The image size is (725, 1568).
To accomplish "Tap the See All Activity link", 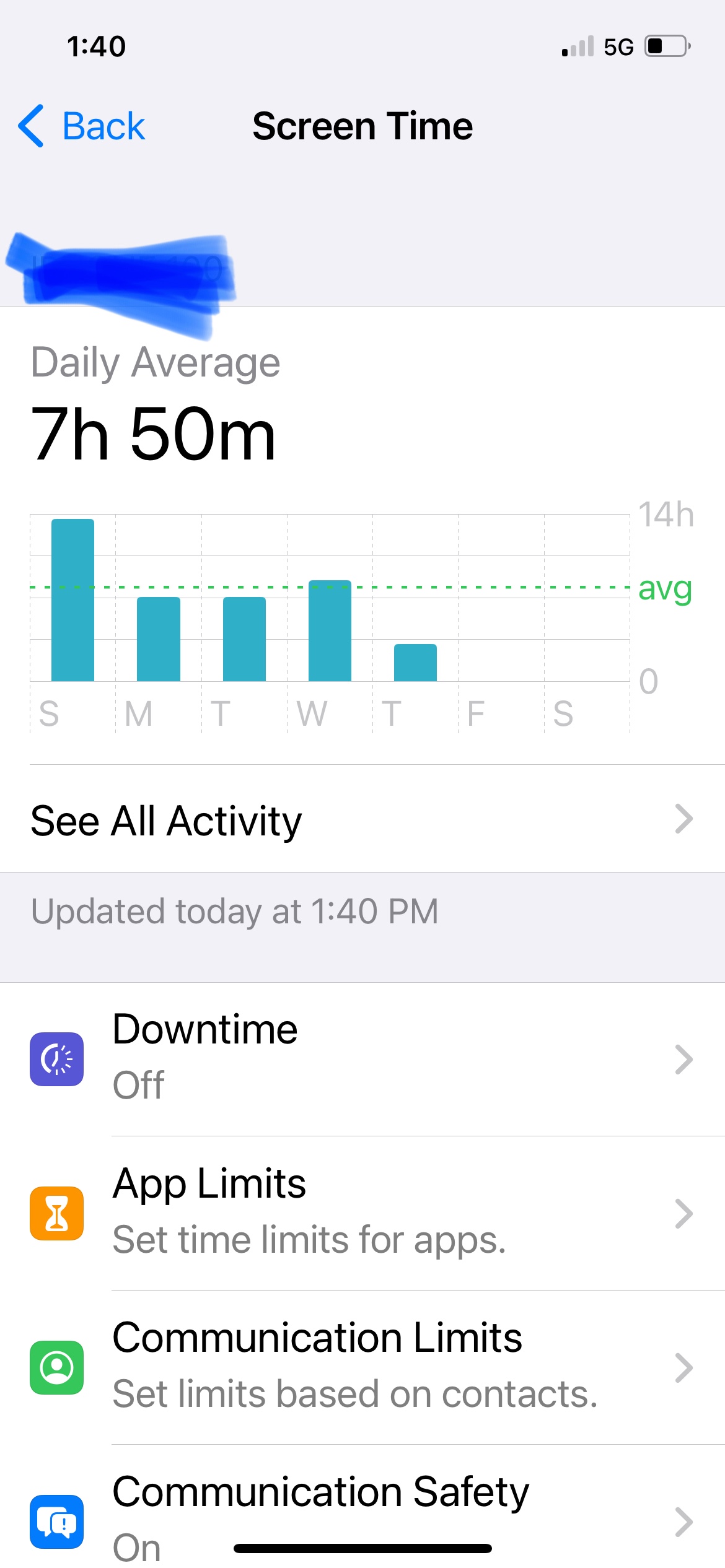I will click(166, 820).
